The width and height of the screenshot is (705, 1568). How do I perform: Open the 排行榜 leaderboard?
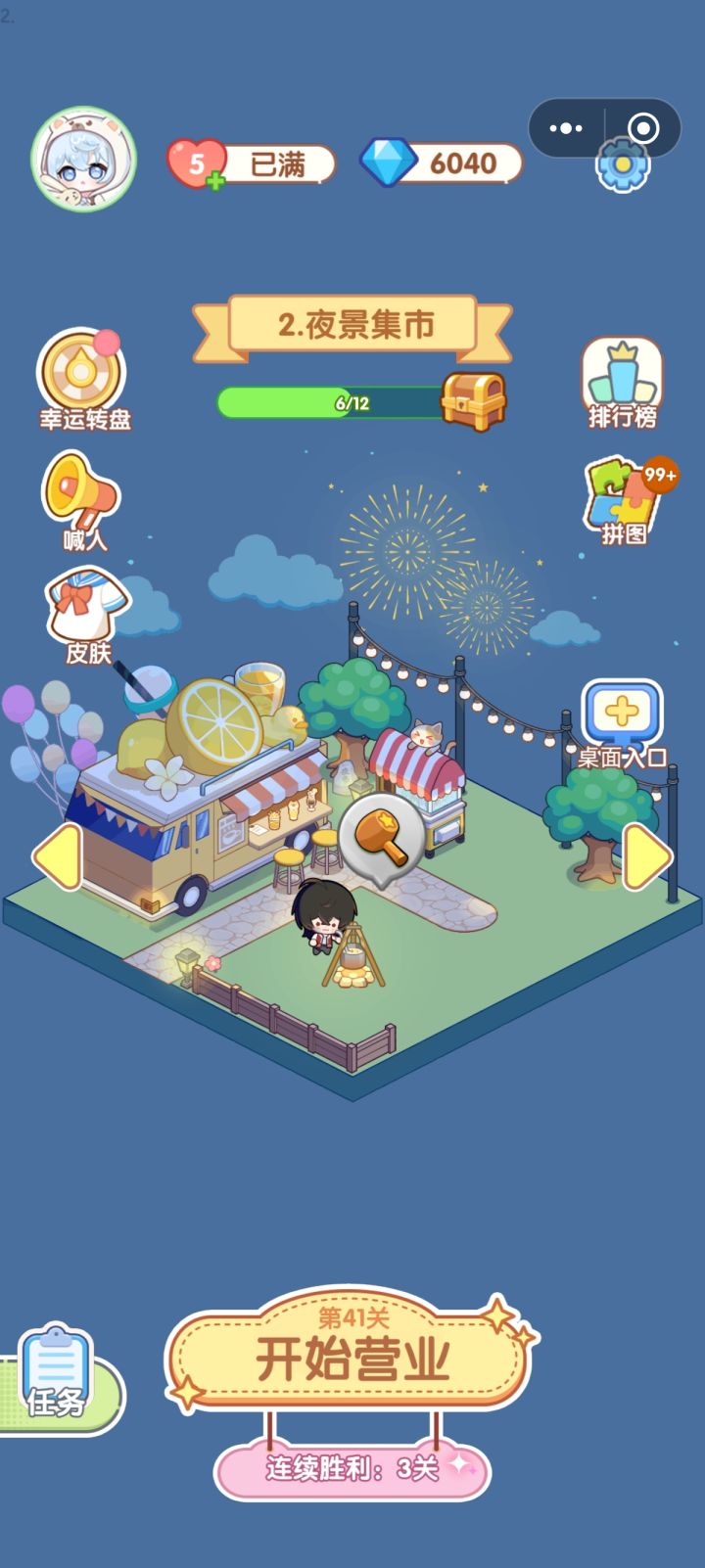click(621, 377)
